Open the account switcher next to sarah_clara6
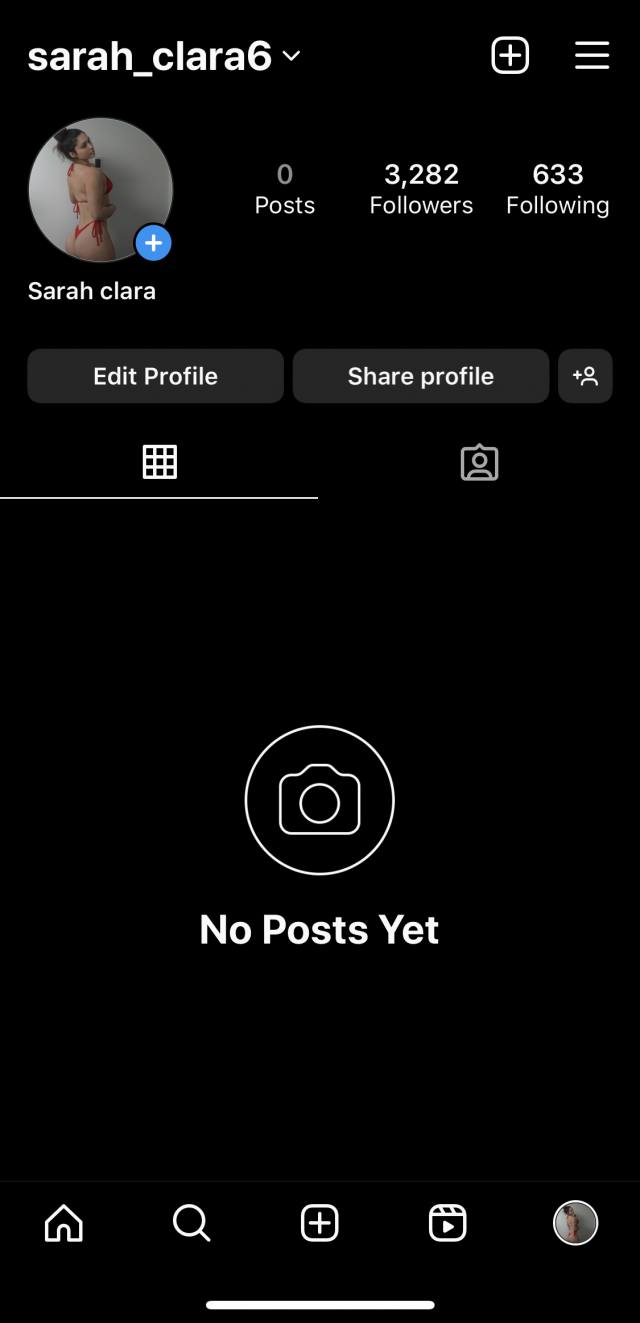This screenshot has height=1323, width=640. (x=291, y=56)
